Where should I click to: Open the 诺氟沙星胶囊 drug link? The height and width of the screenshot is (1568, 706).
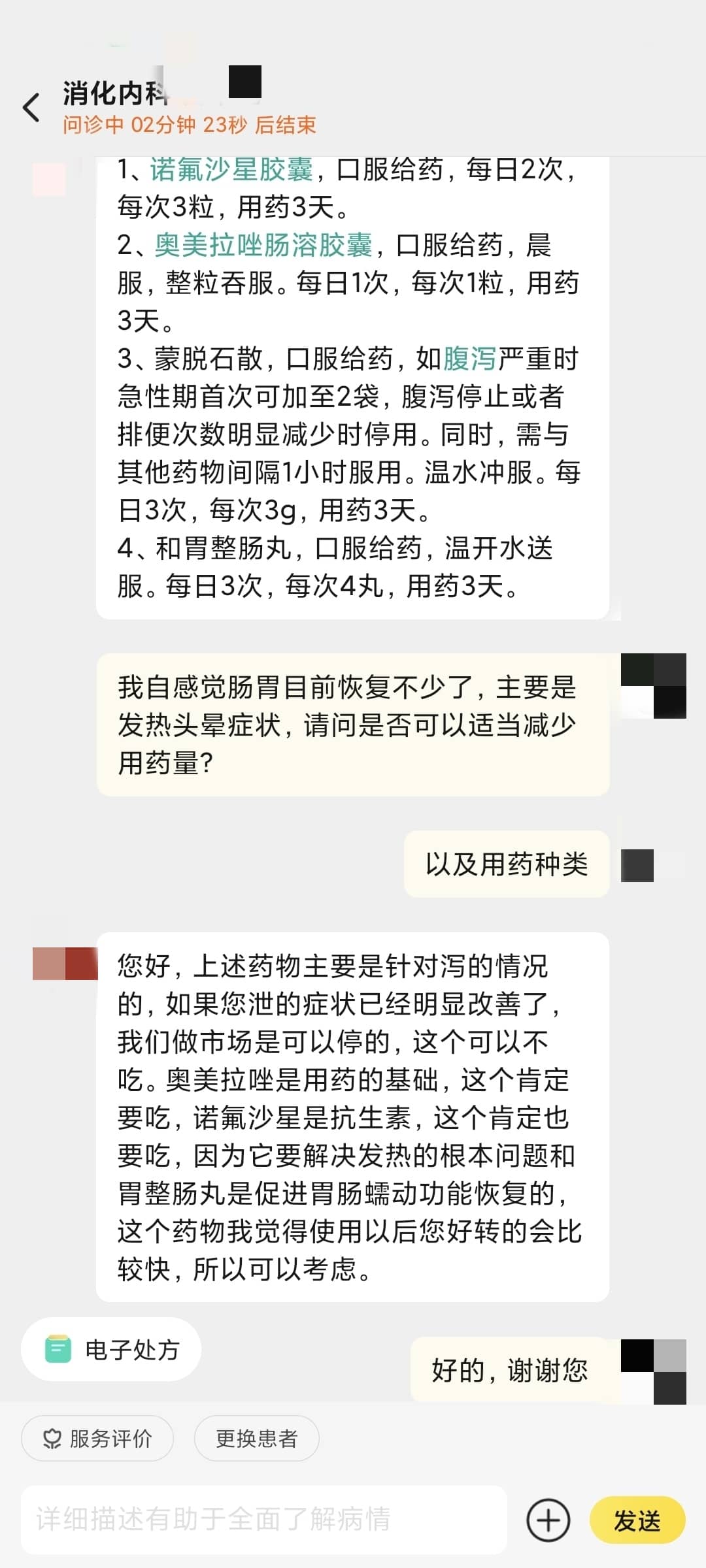[x=231, y=169]
